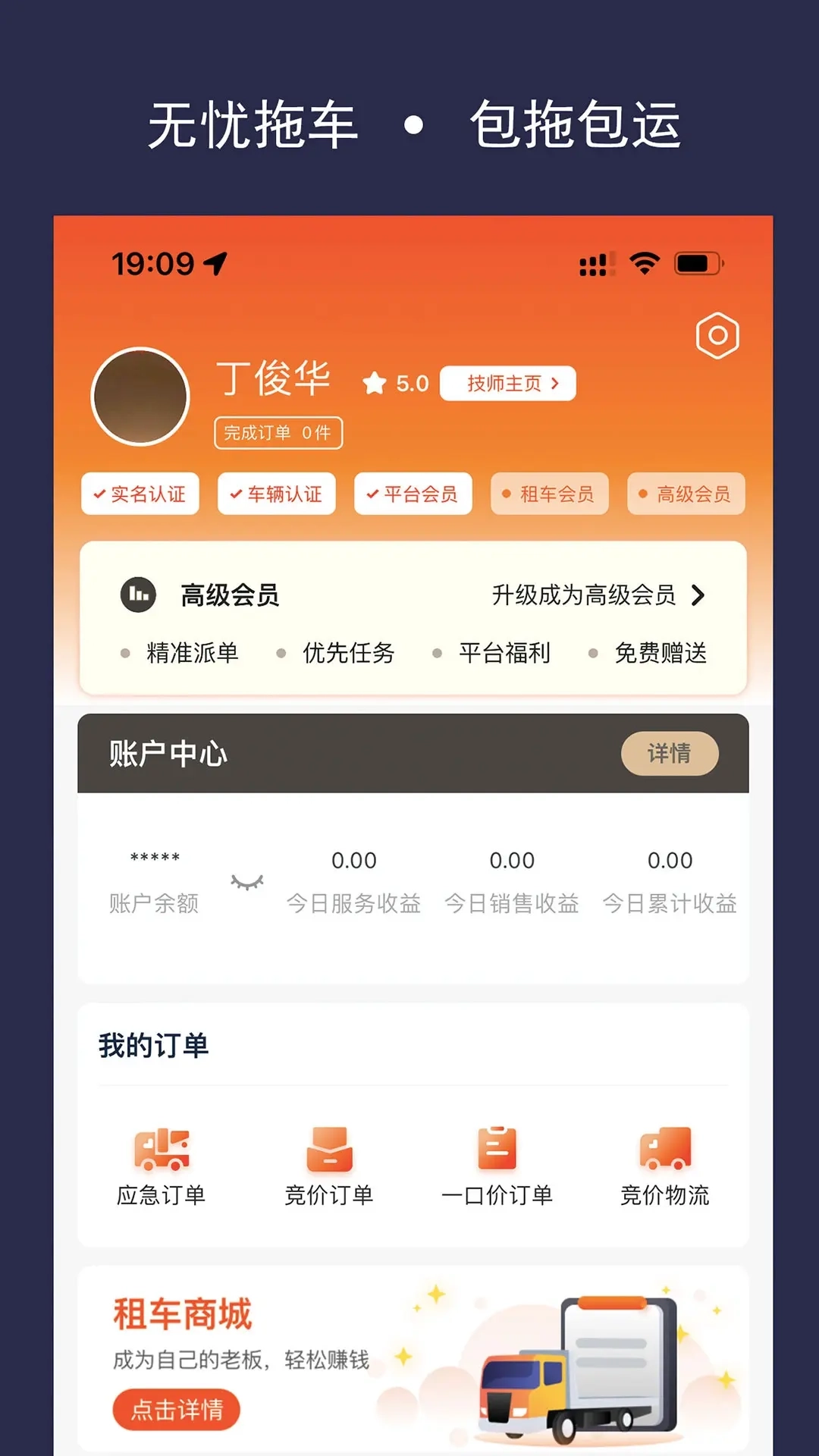The height and width of the screenshot is (1456, 819).
Task: Select the 车辆认证 verification badge
Action: click(276, 494)
